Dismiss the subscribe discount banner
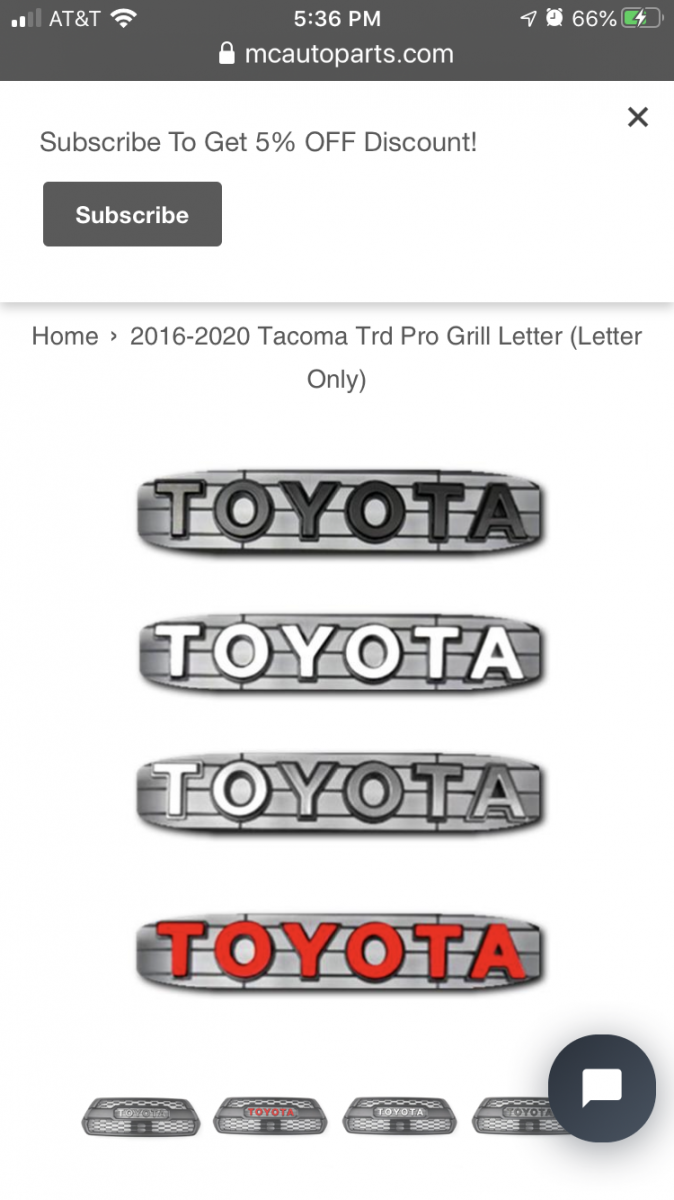The height and width of the screenshot is (1200, 674). pos(637,117)
